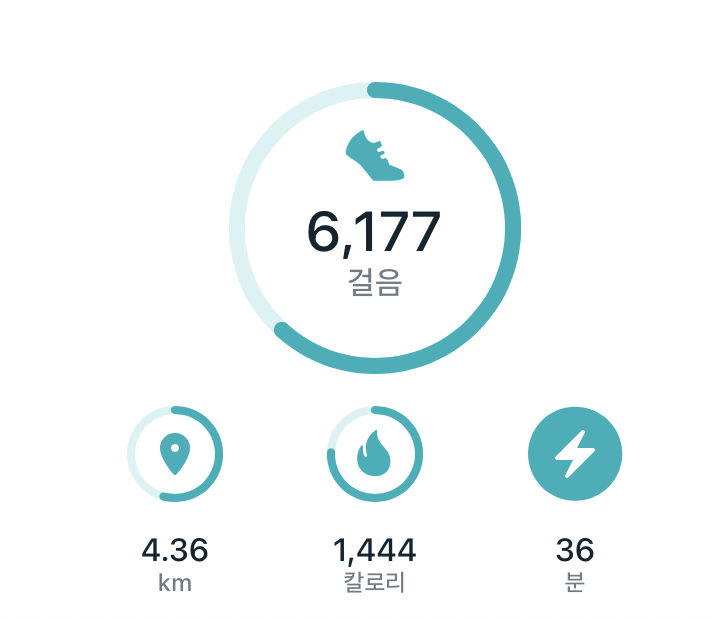Image resolution: width=717 pixels, height=618 pixels.
Task: Open the 6,177 걸음 steps ring
Action: click(x=374, y=228)
